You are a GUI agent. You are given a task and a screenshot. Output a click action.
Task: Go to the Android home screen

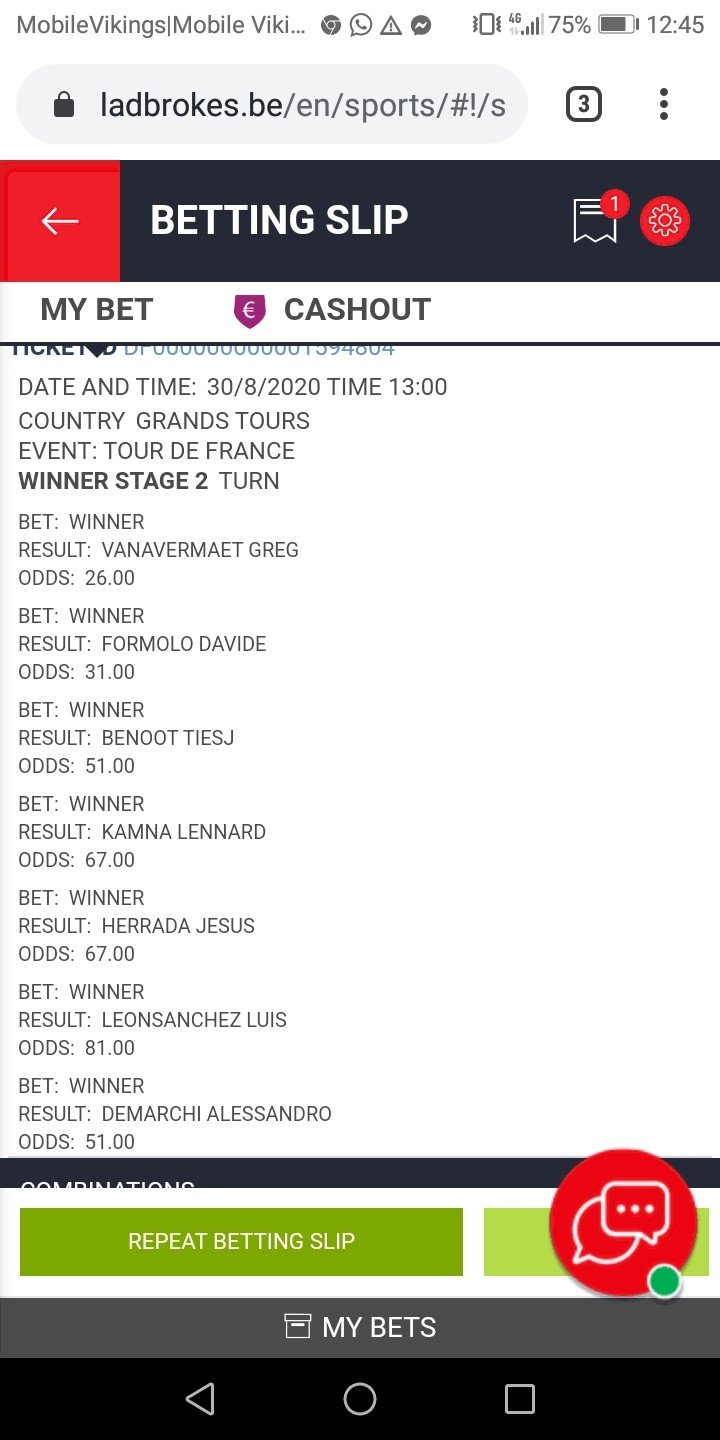coord(360,1399)
